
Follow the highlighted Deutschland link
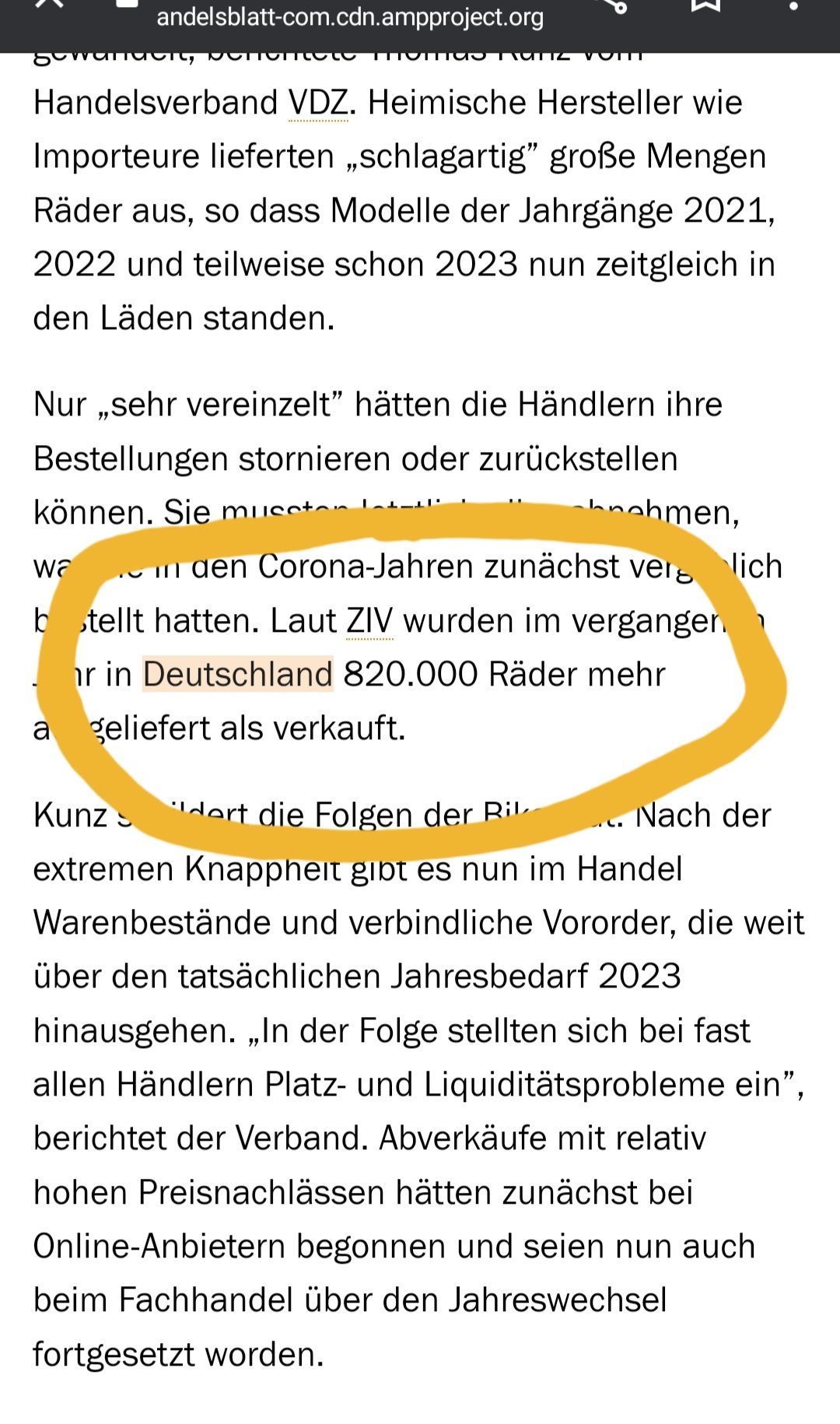[238, 675]
